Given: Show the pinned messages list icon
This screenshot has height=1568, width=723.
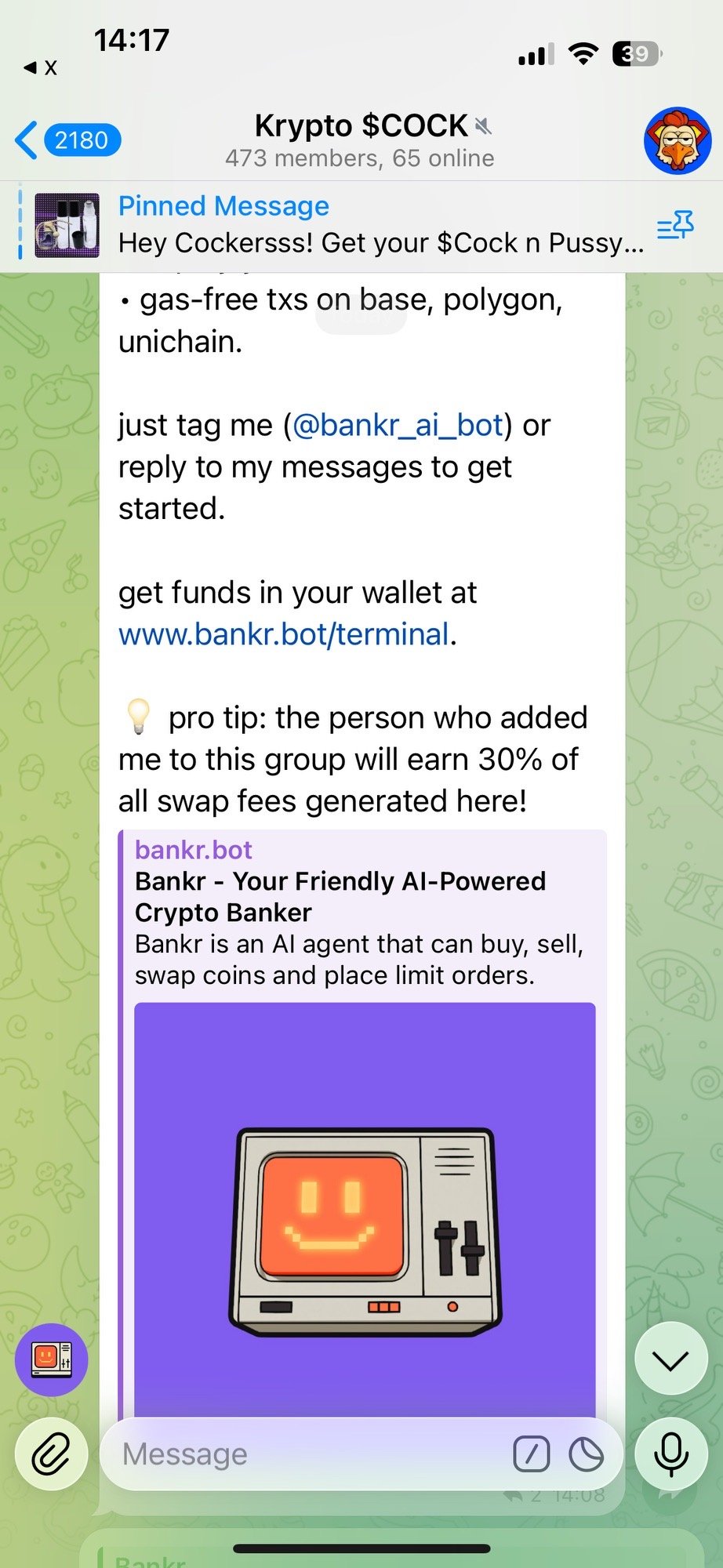Looking at the screenshot, I should (675, 226).
